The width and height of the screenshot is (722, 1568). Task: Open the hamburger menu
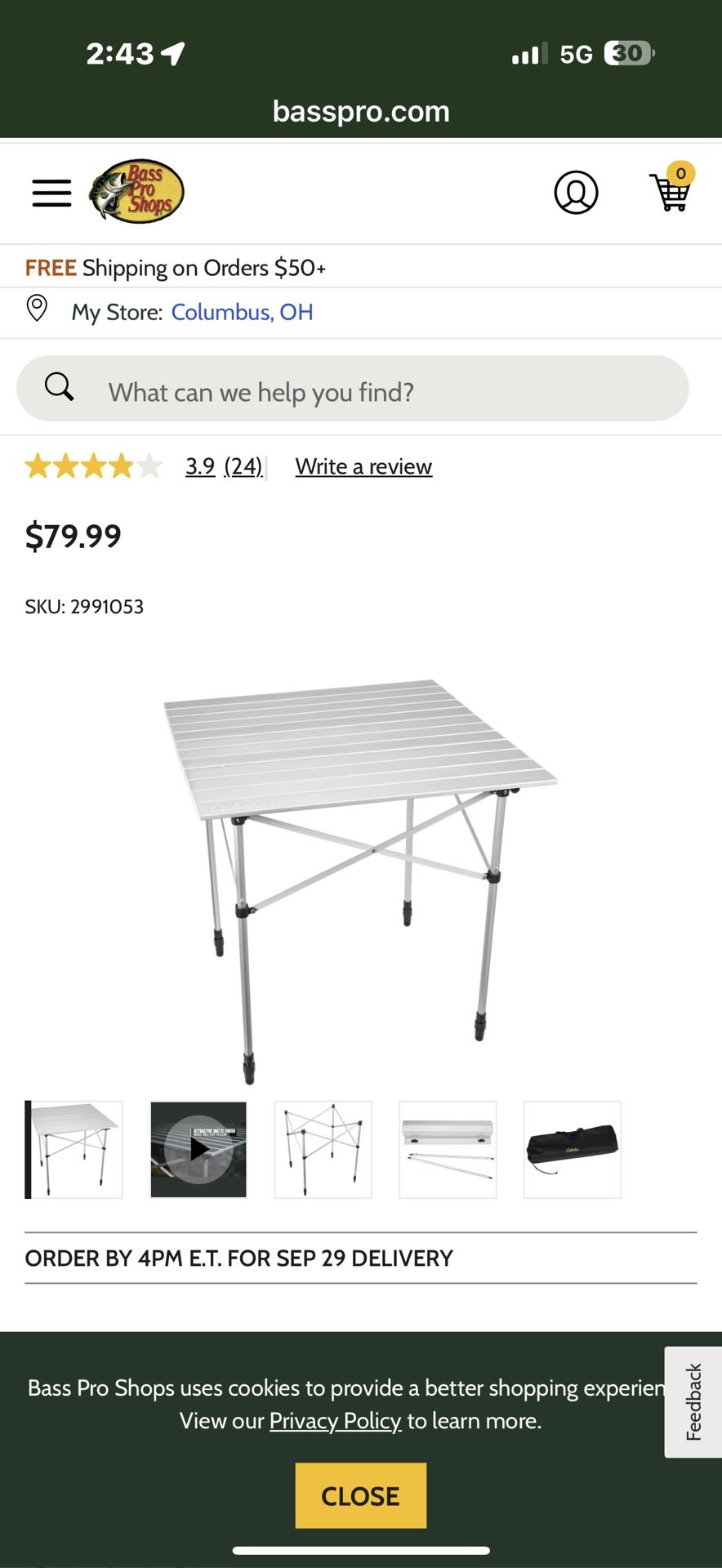coord(51,193)
